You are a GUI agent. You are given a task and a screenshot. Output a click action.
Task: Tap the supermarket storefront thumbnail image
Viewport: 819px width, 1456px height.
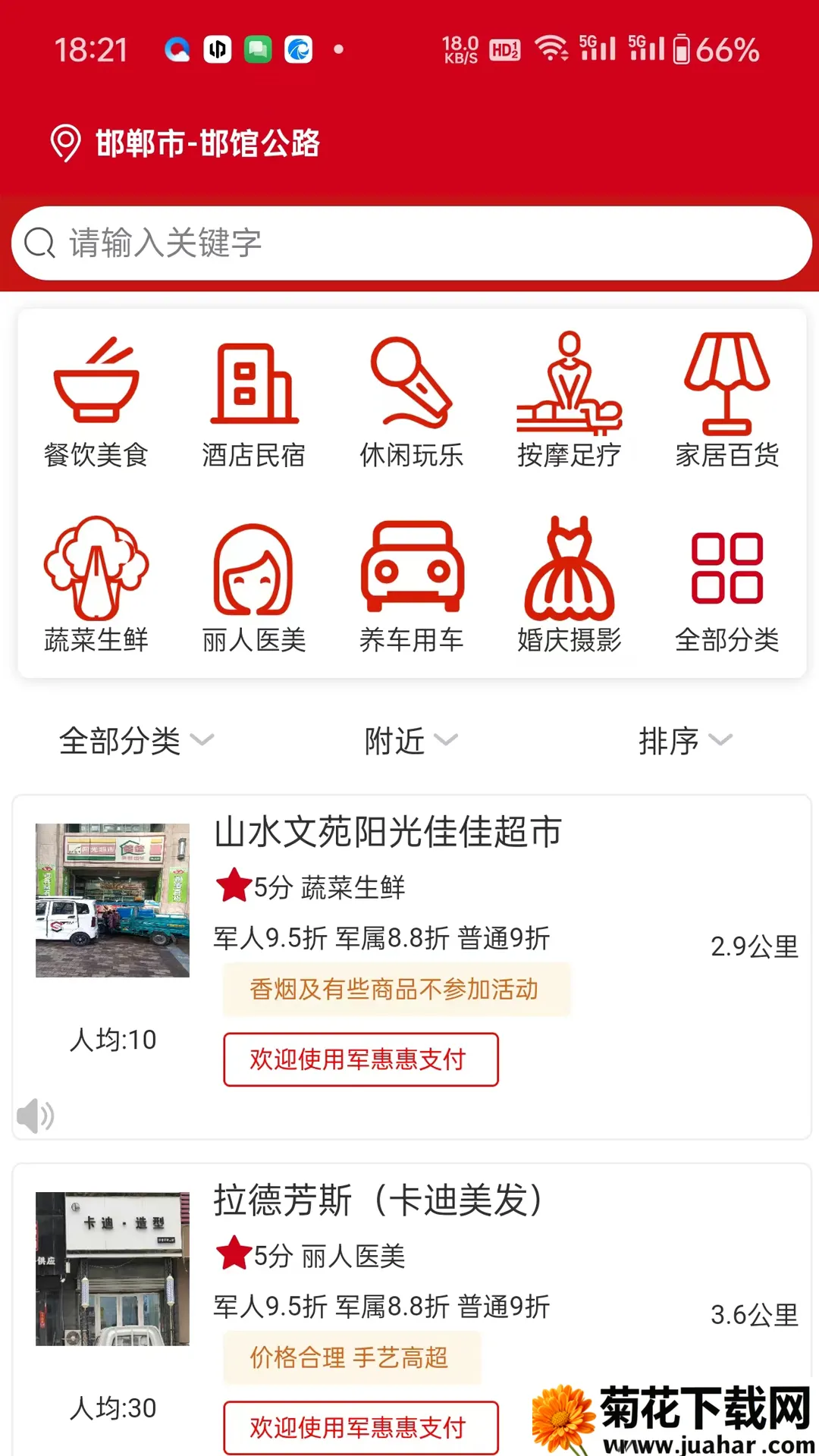[111, 901]
